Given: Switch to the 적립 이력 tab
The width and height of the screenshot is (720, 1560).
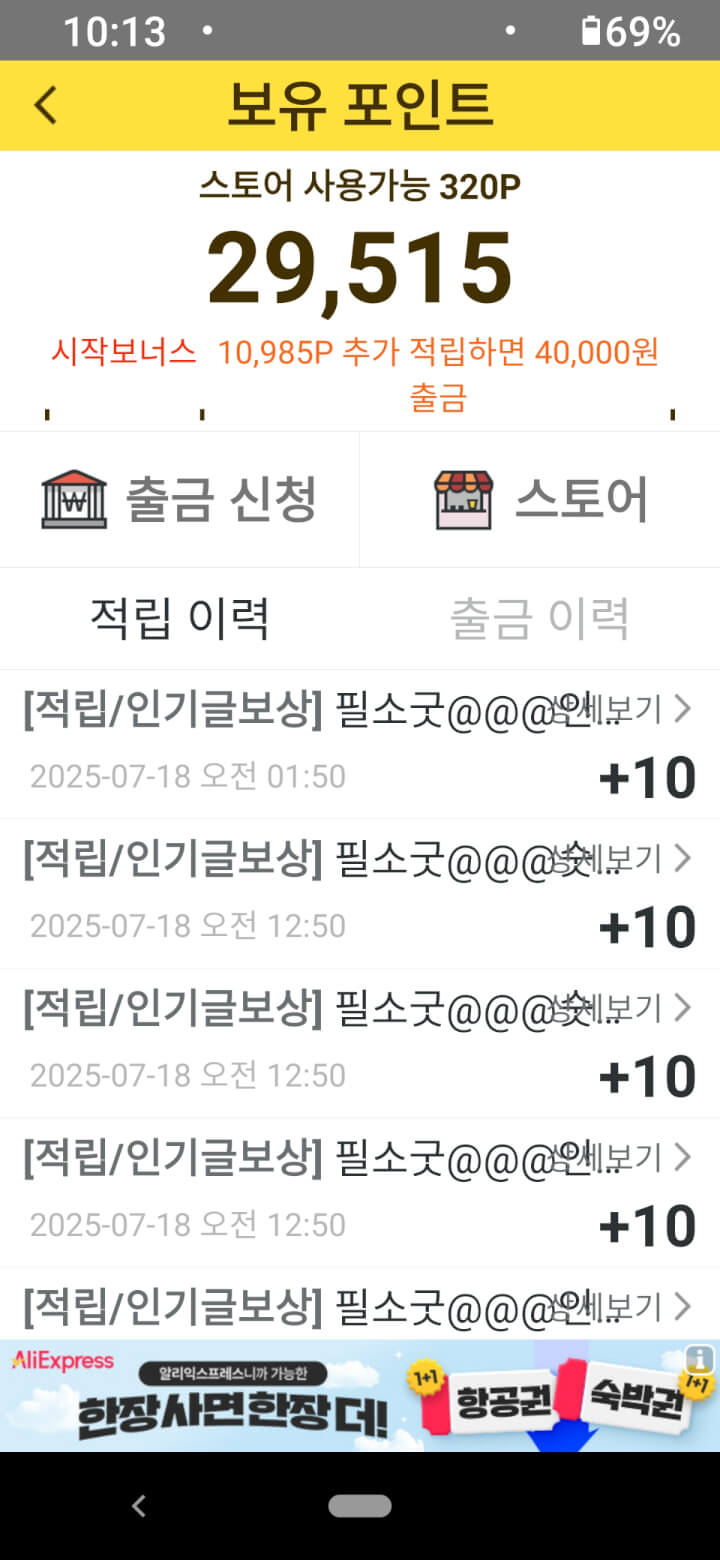Looking at the screenshot, I should pyautogui.click(x=180, y=619).
